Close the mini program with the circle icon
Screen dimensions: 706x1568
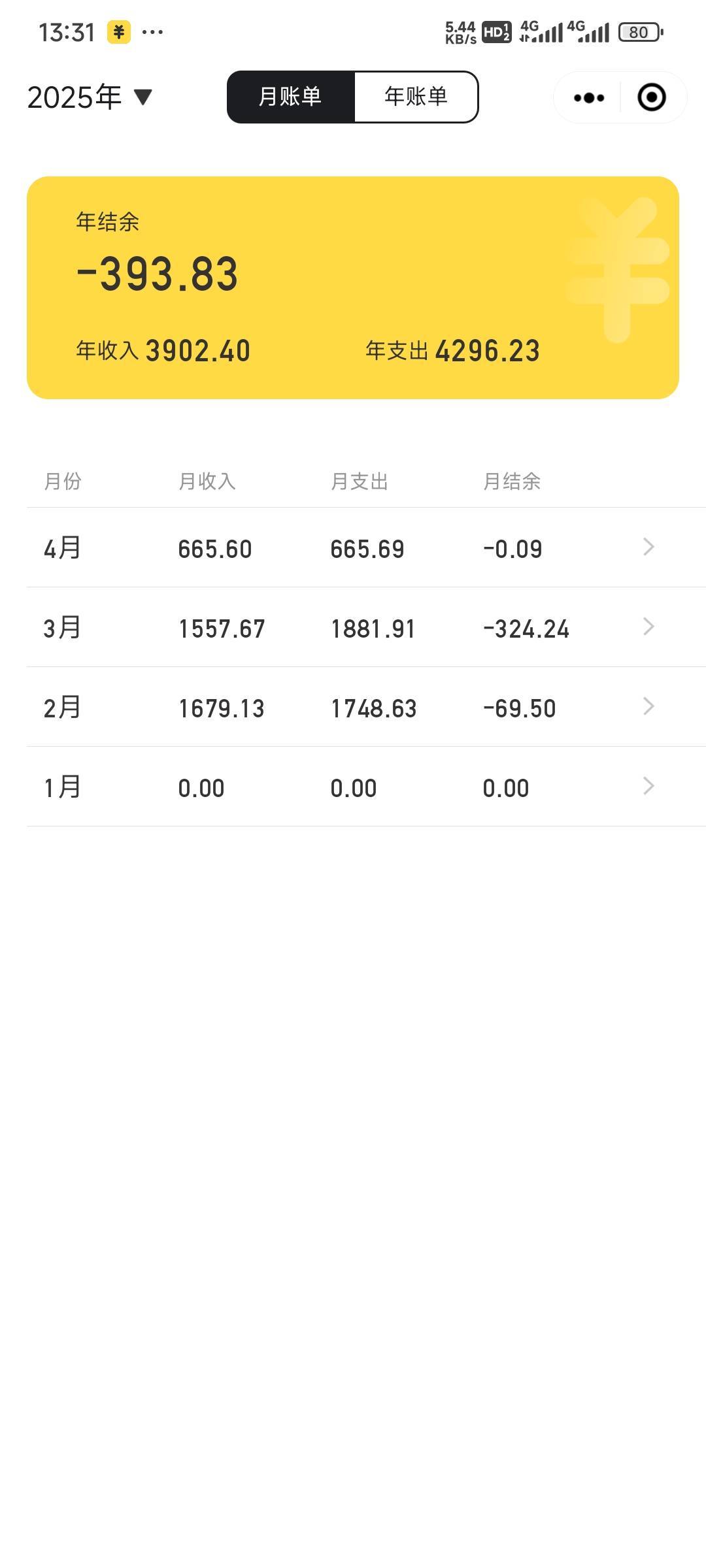click(x=652, y=98)
